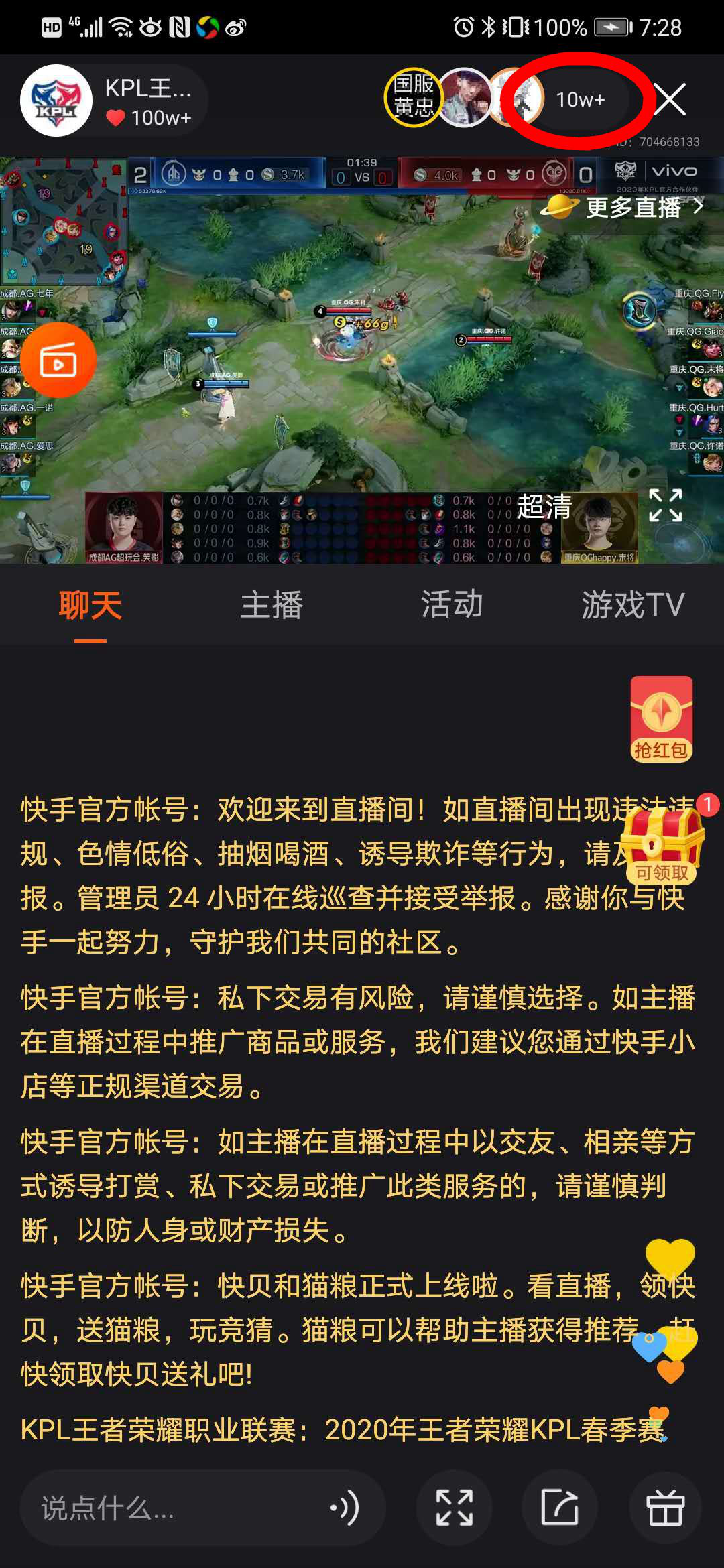Viewport: 724px width, 1568px height.
Task: Grab the 抢红包 red envelope
Action: [661, 719]
